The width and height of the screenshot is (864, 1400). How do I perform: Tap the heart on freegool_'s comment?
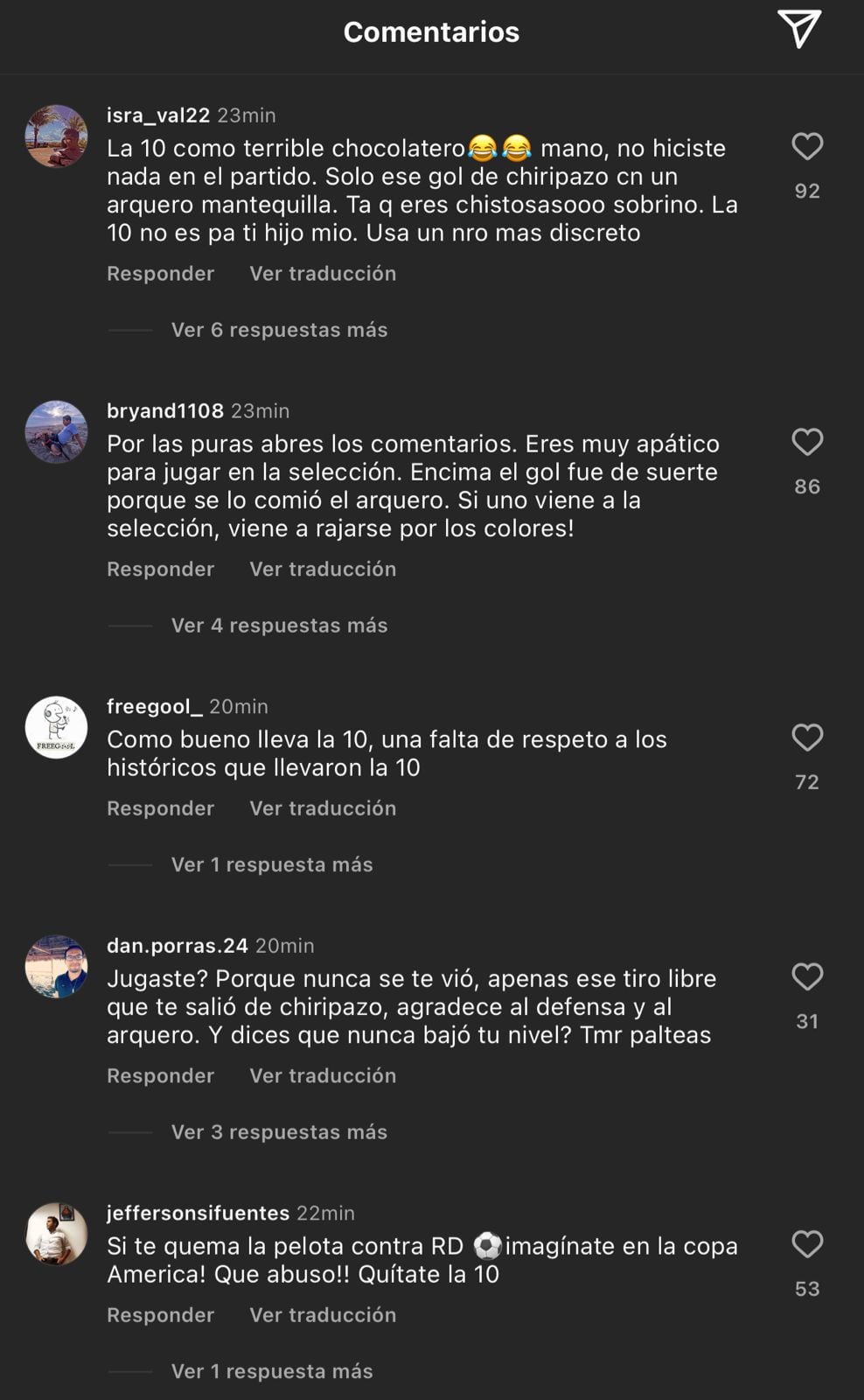pos(808,738)
